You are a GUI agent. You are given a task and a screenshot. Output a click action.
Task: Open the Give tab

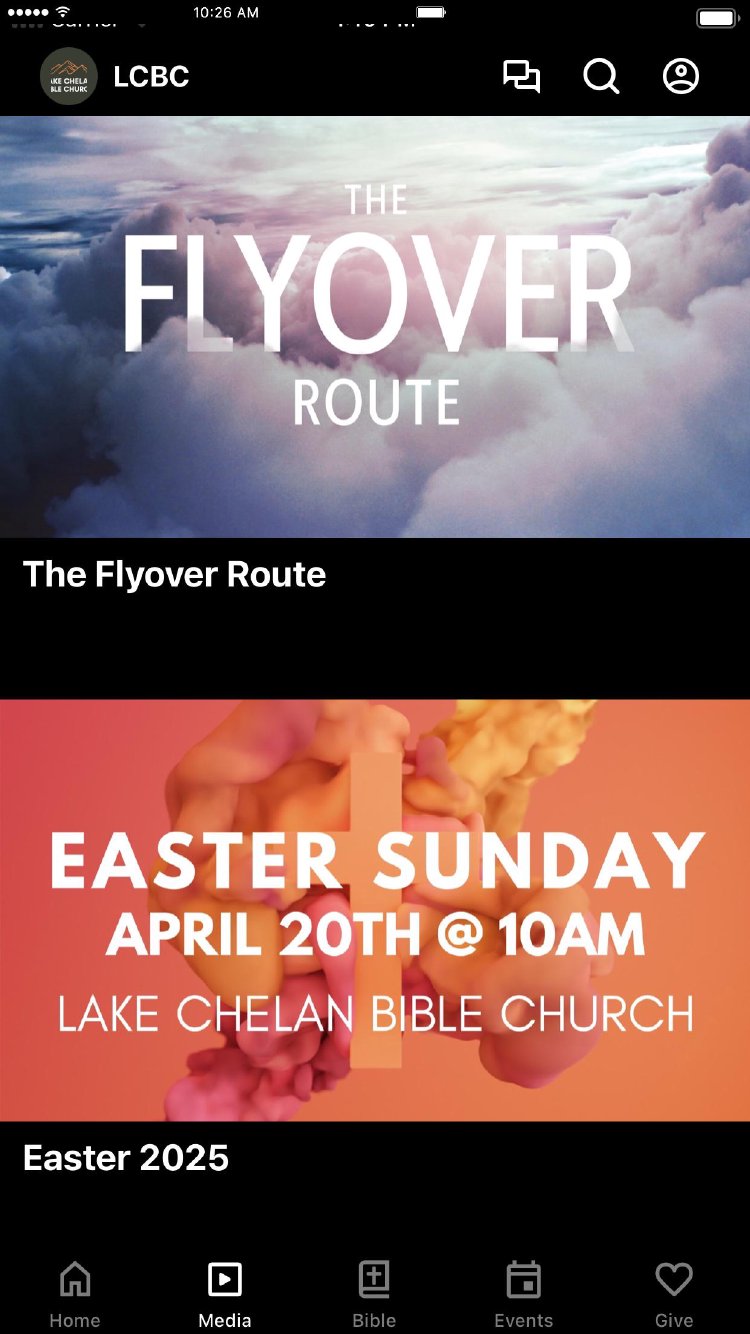click(674, 1293)
